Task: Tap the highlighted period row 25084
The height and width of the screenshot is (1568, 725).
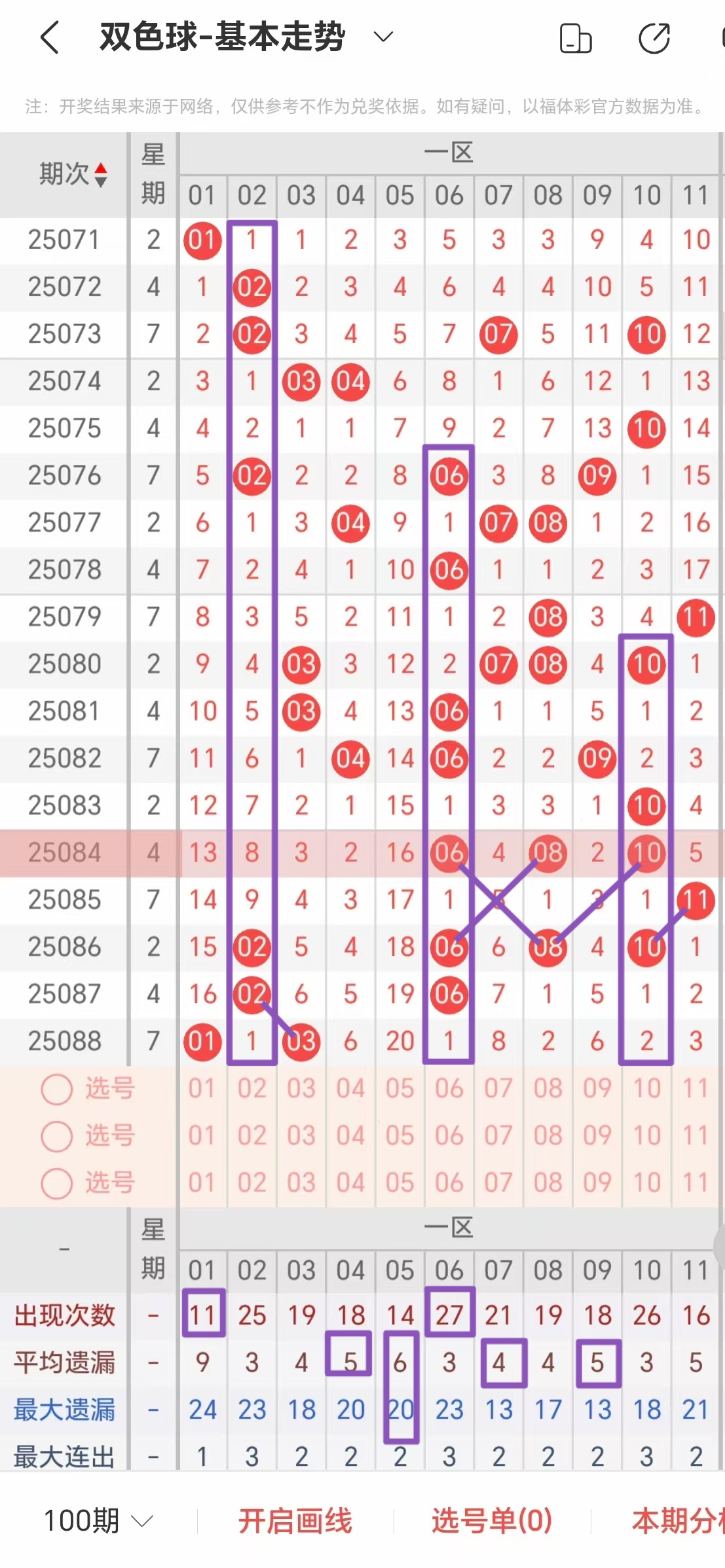Action: click(65, 853)
